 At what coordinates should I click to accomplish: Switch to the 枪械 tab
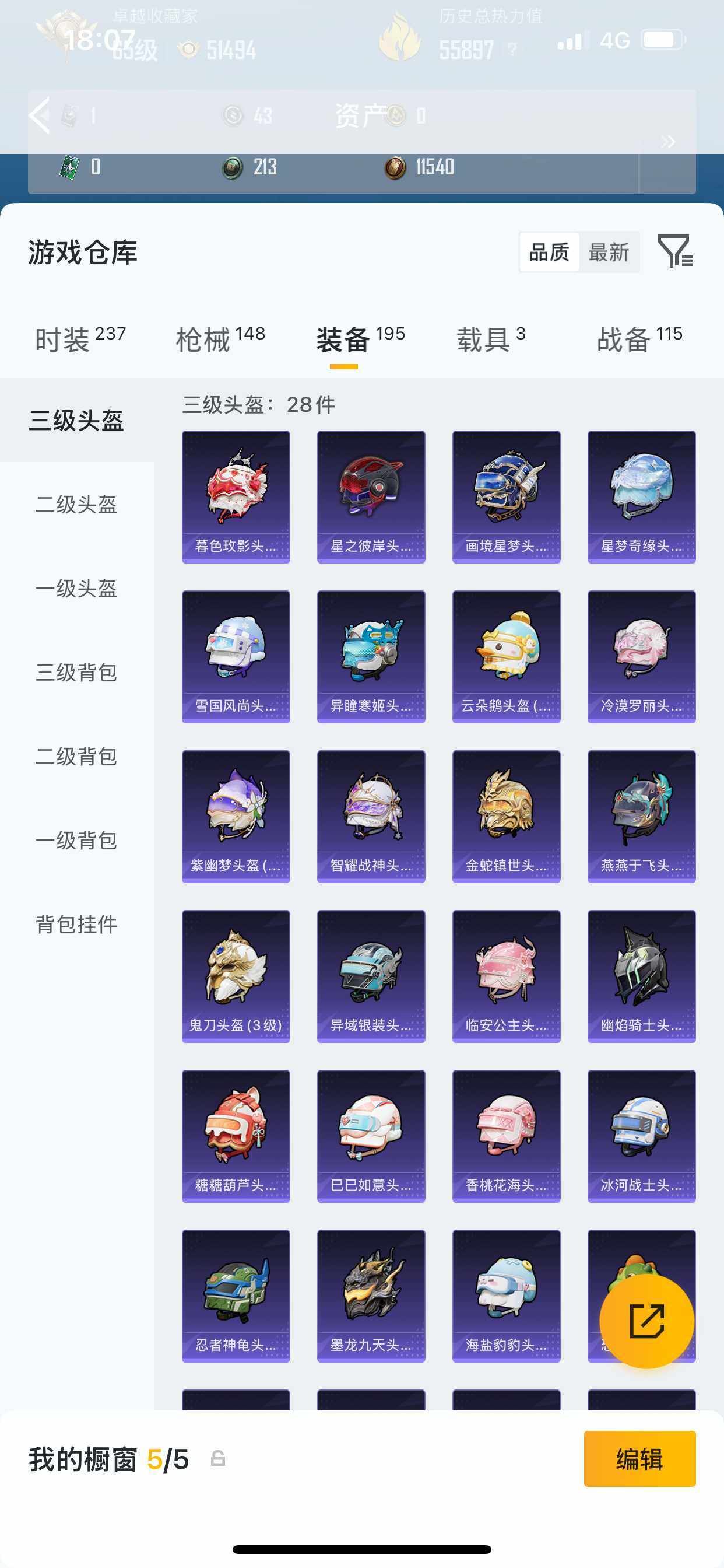pyautogui.click(x=220, y=339)
